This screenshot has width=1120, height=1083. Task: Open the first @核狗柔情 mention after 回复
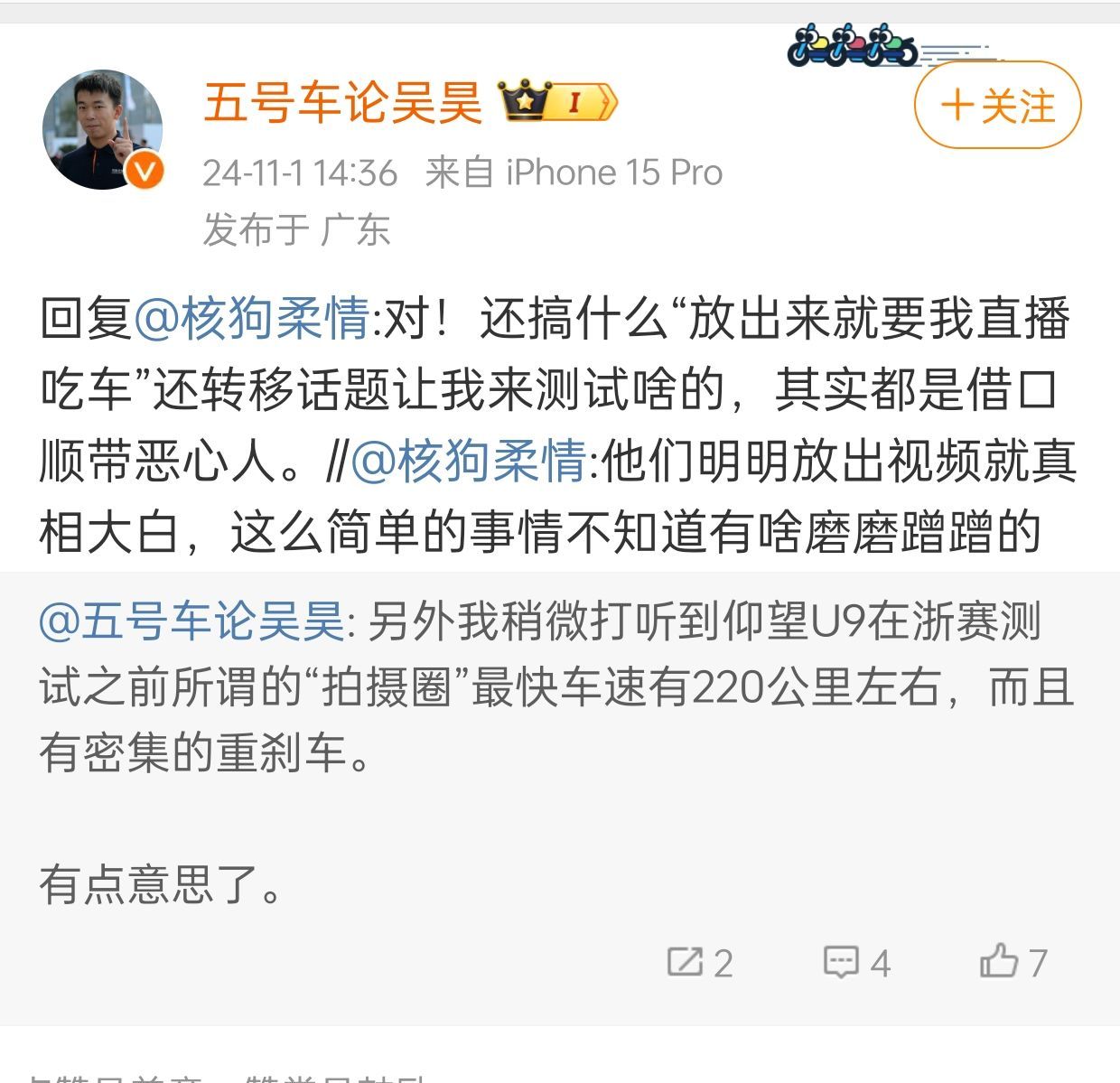(x=251, y=319)
